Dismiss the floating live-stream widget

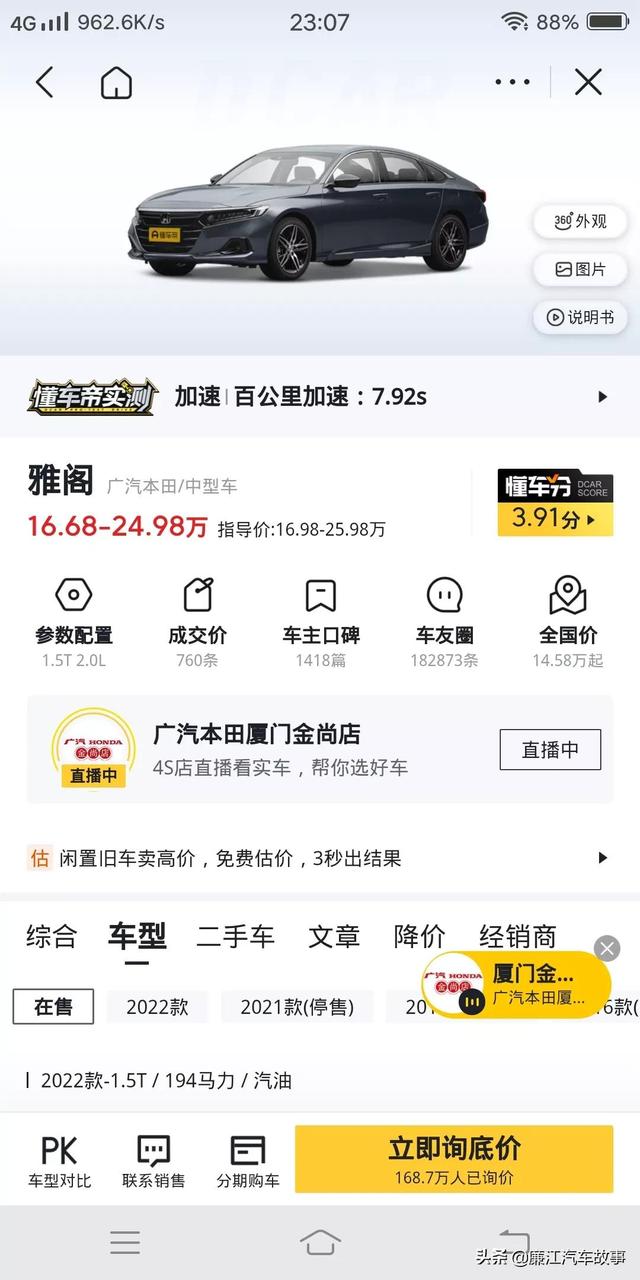pyautogui.click(x=607, y=948)
